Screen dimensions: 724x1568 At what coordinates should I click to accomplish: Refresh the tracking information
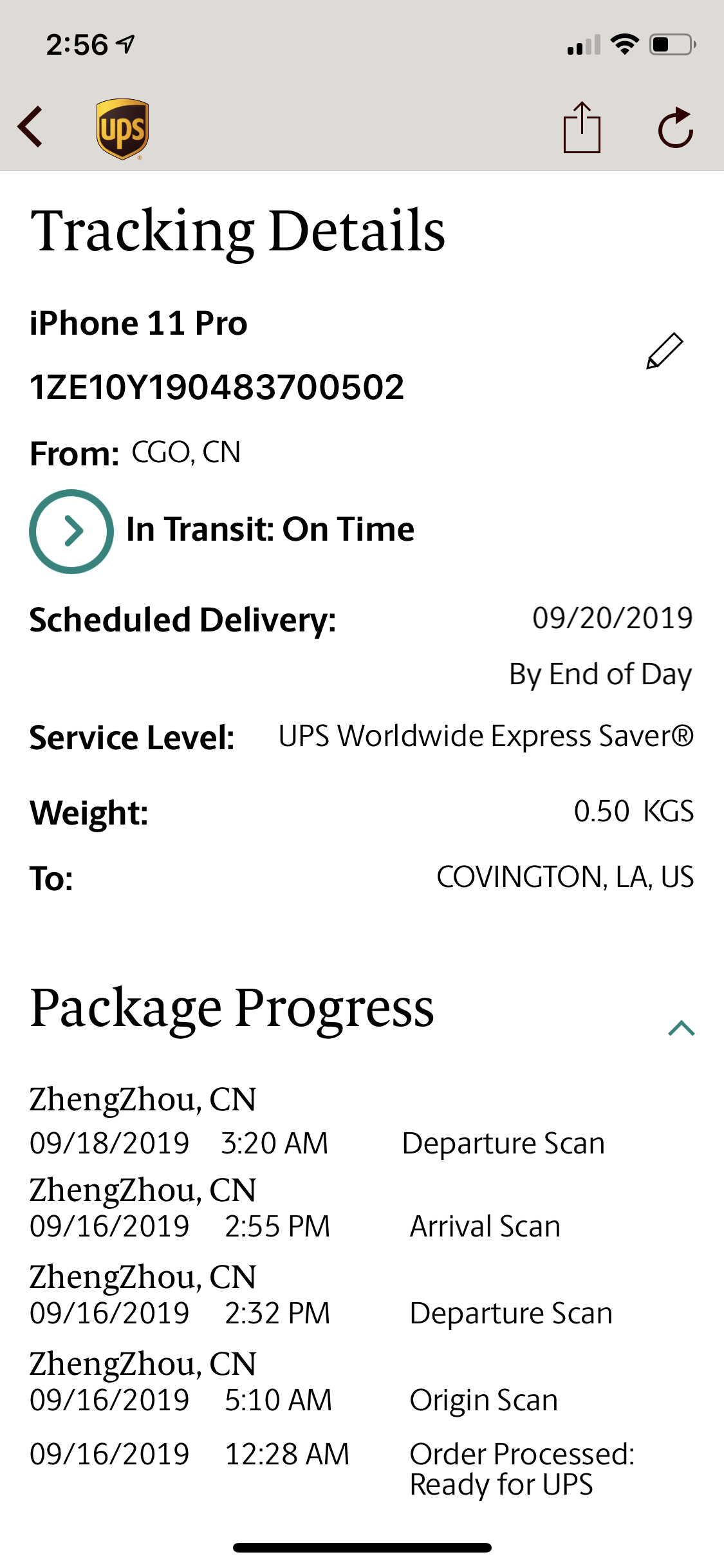point(676,127)
